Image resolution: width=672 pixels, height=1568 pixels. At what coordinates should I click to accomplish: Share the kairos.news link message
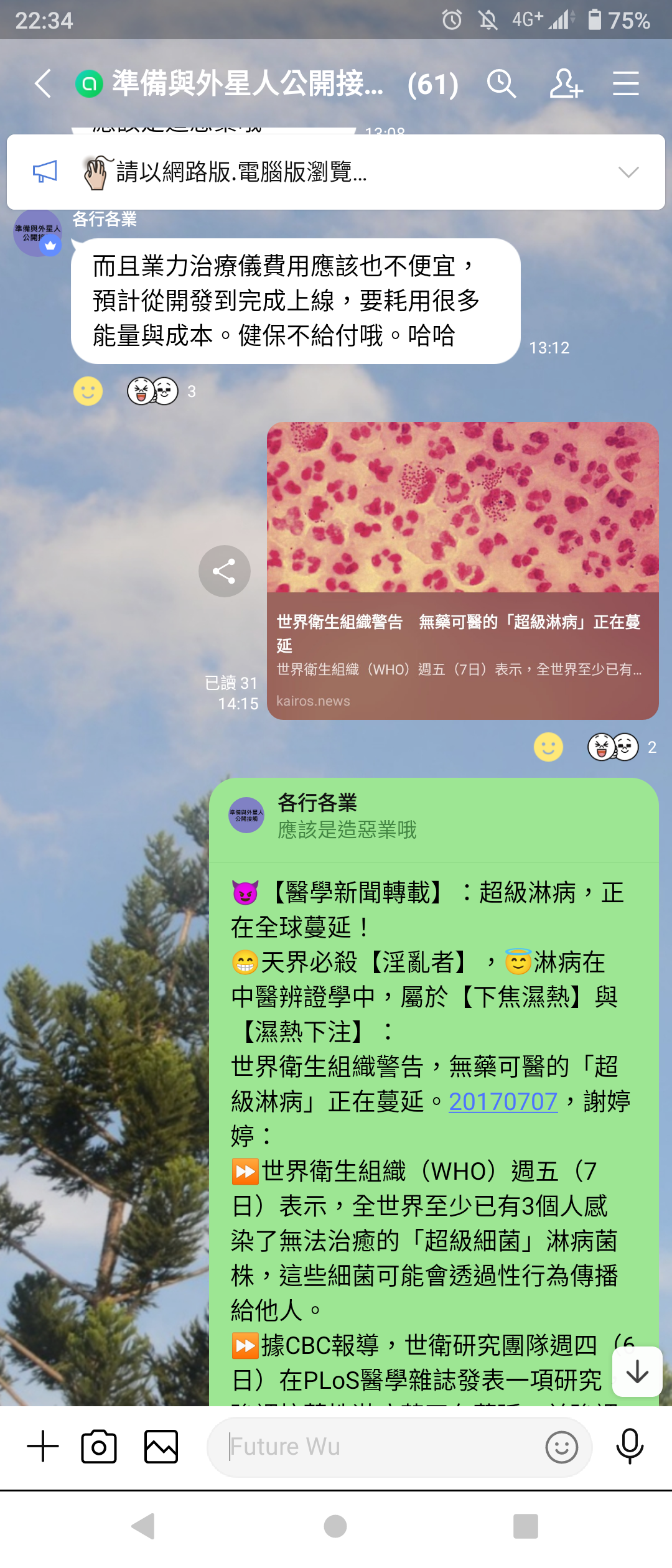(x=224, y=571)
